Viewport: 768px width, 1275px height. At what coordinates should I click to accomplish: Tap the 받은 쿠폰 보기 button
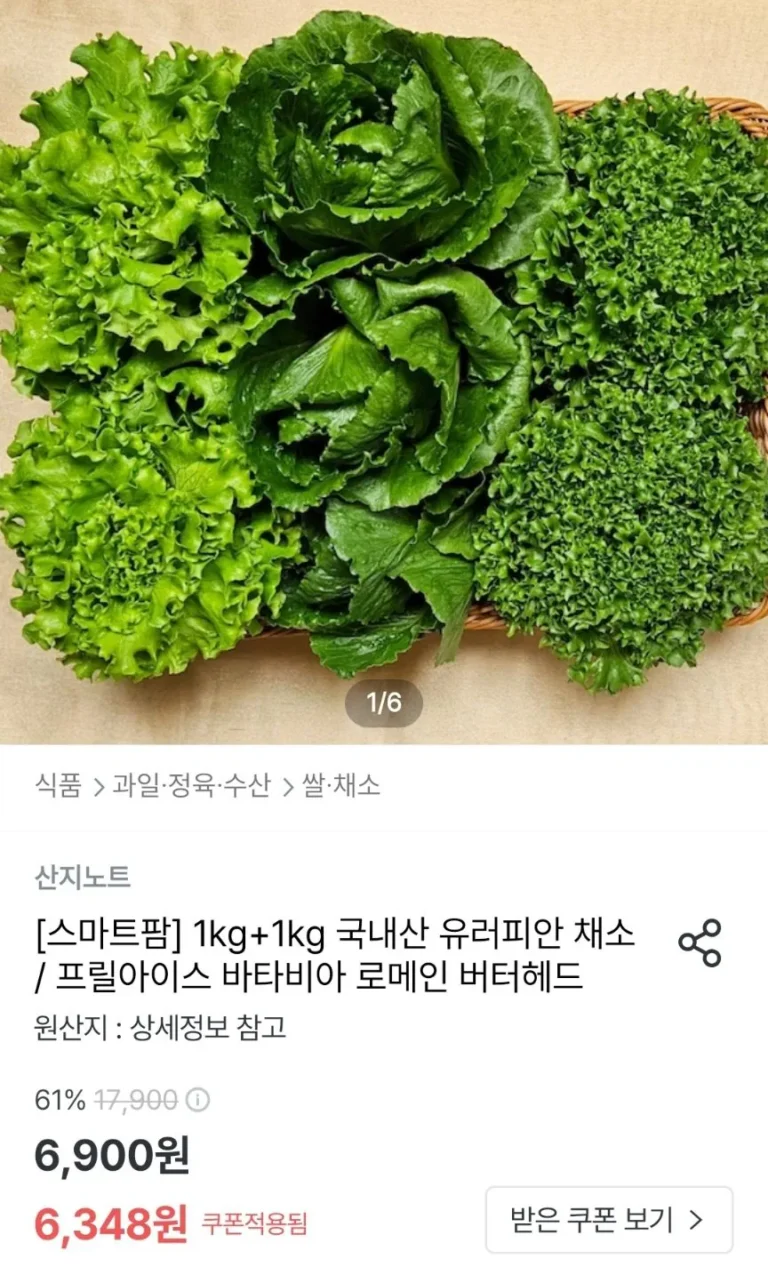609,1220
